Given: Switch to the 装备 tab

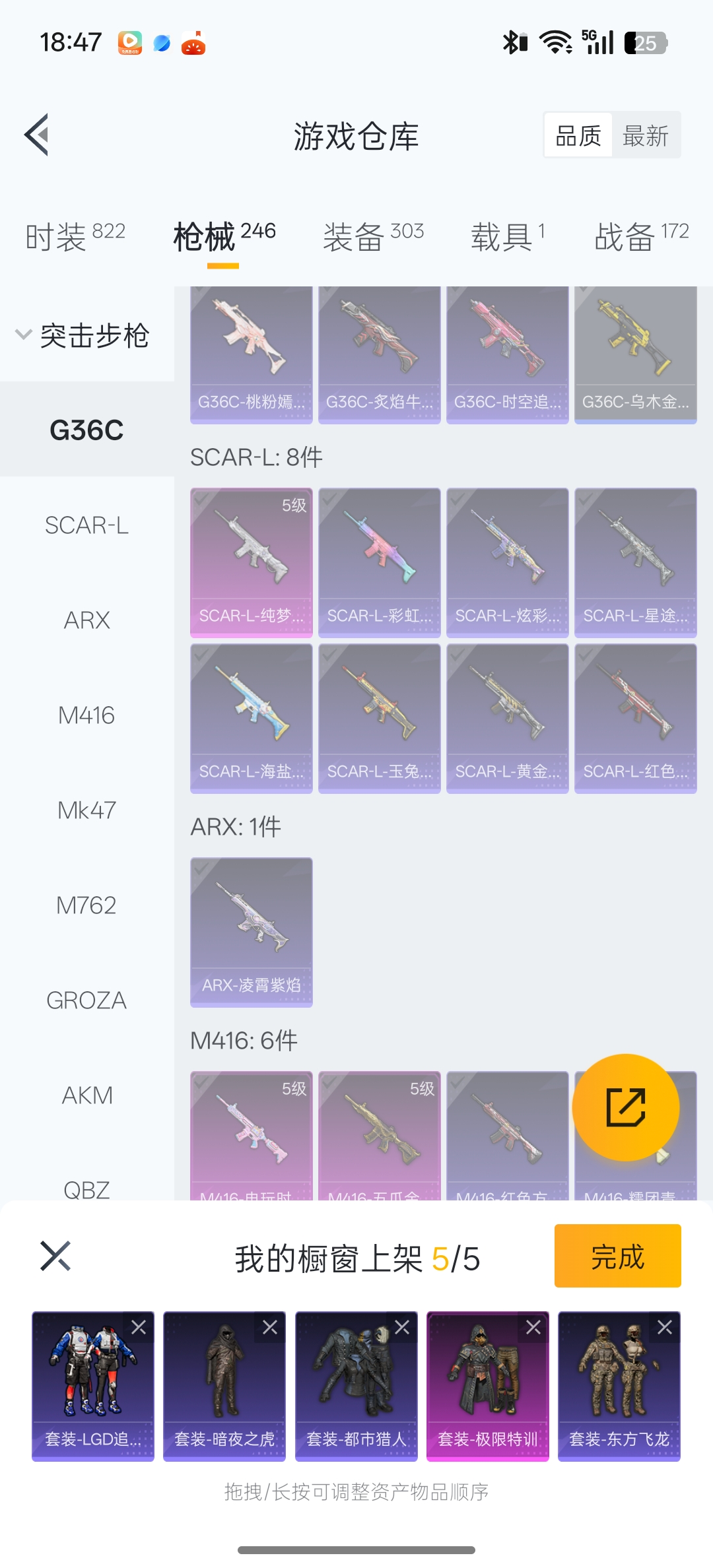Looking at the screenshot, I should coord(373,236).
